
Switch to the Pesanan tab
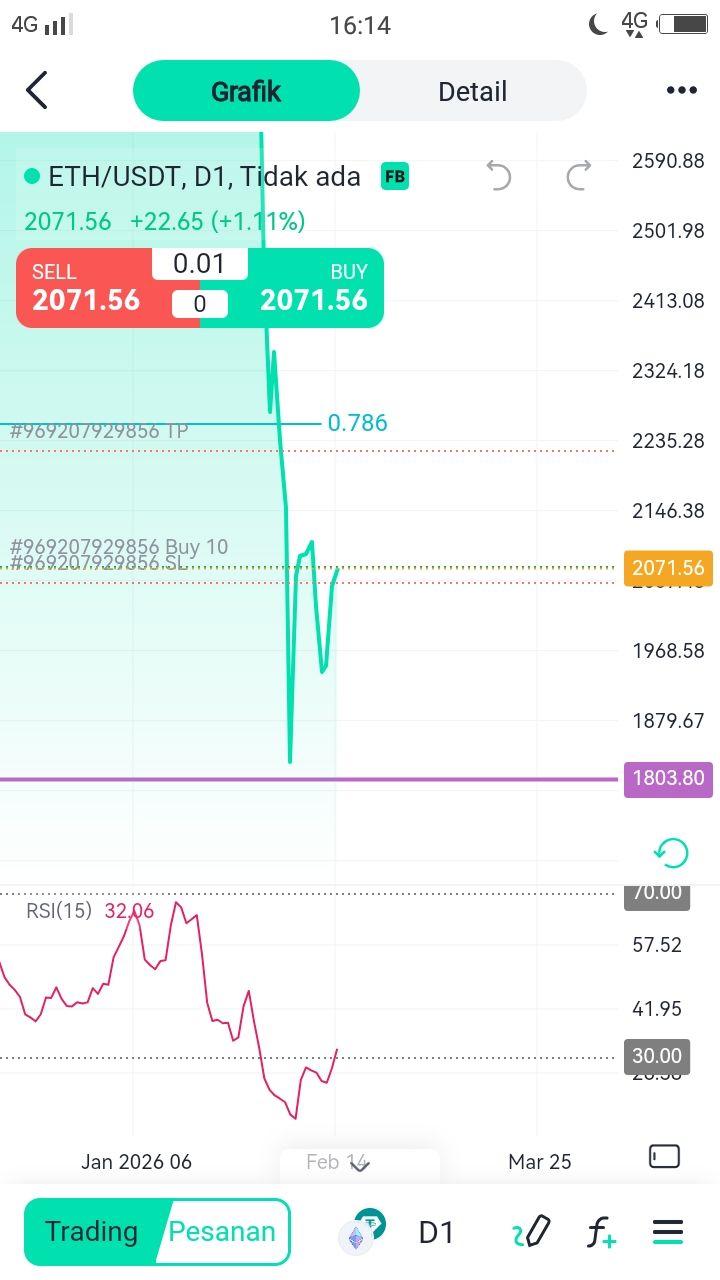coord(222,1231)
